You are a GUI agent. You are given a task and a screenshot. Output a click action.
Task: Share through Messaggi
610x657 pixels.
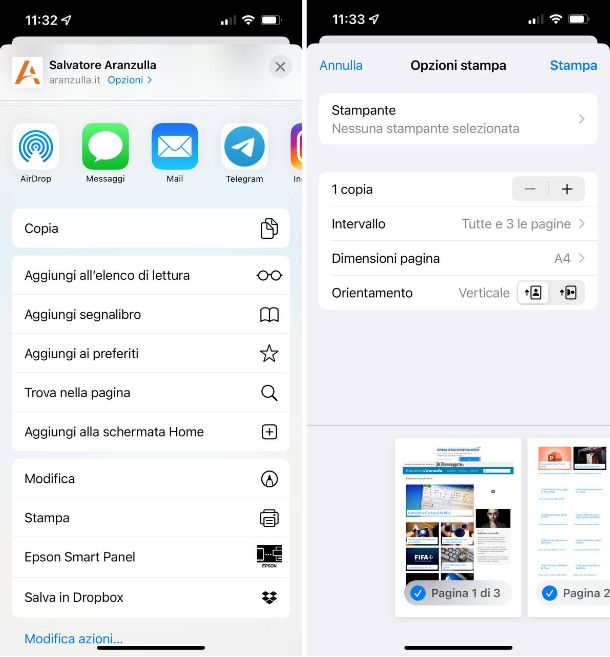pyautogui.click(x=105, y=149)
